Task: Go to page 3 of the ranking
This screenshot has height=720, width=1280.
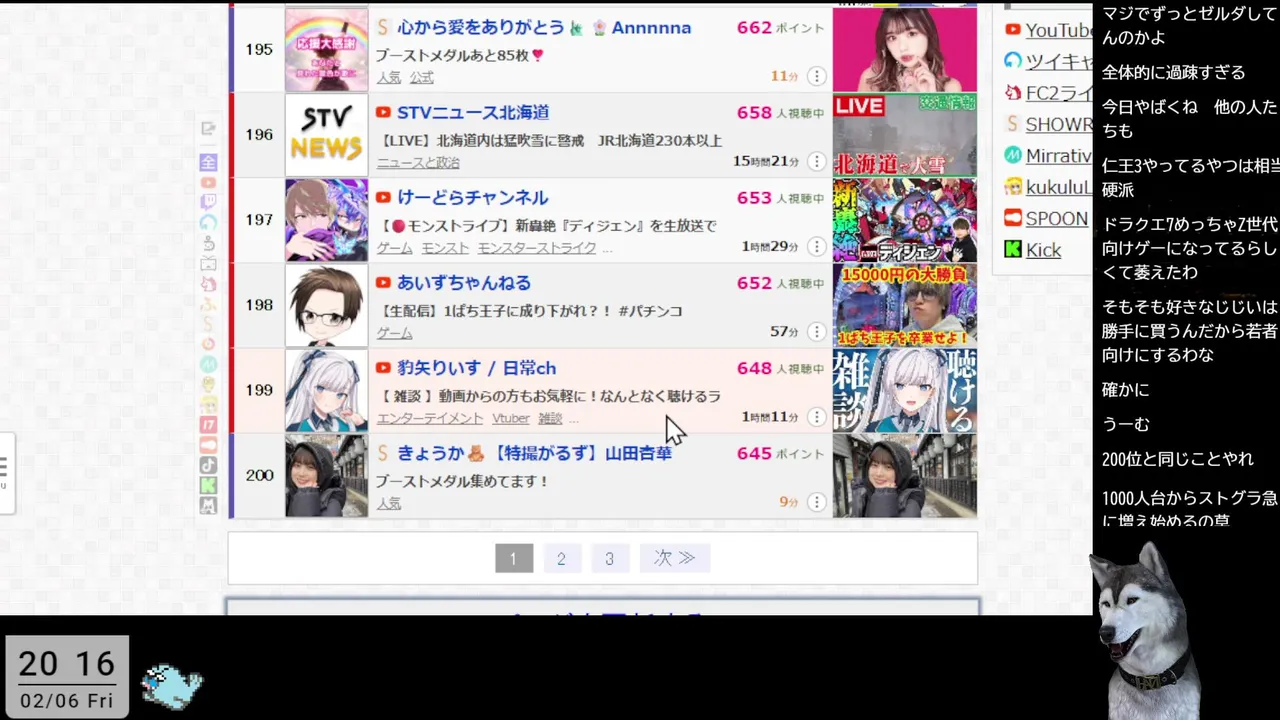Action: pyautogui.click(x=609, y=558)
